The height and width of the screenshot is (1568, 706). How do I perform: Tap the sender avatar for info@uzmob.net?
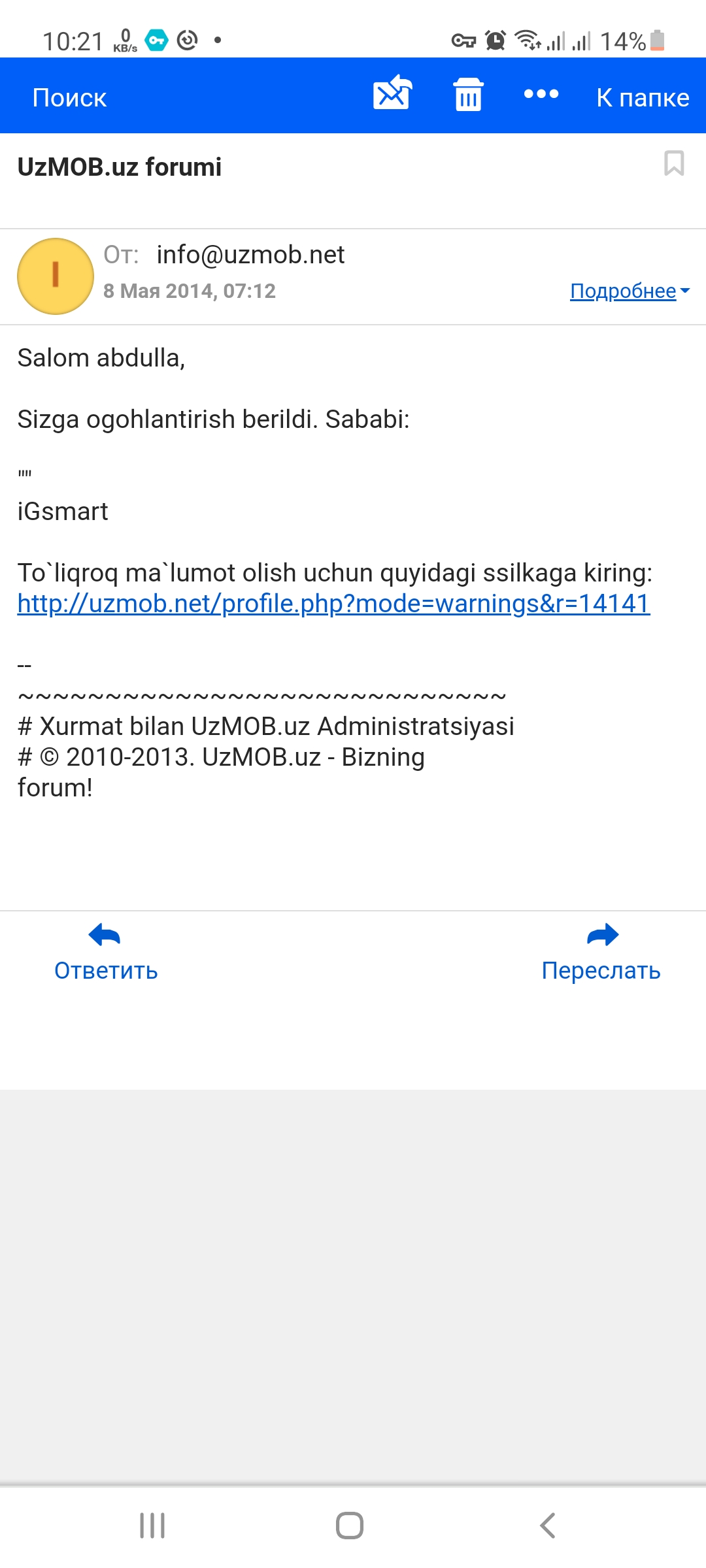coord(56,276)
